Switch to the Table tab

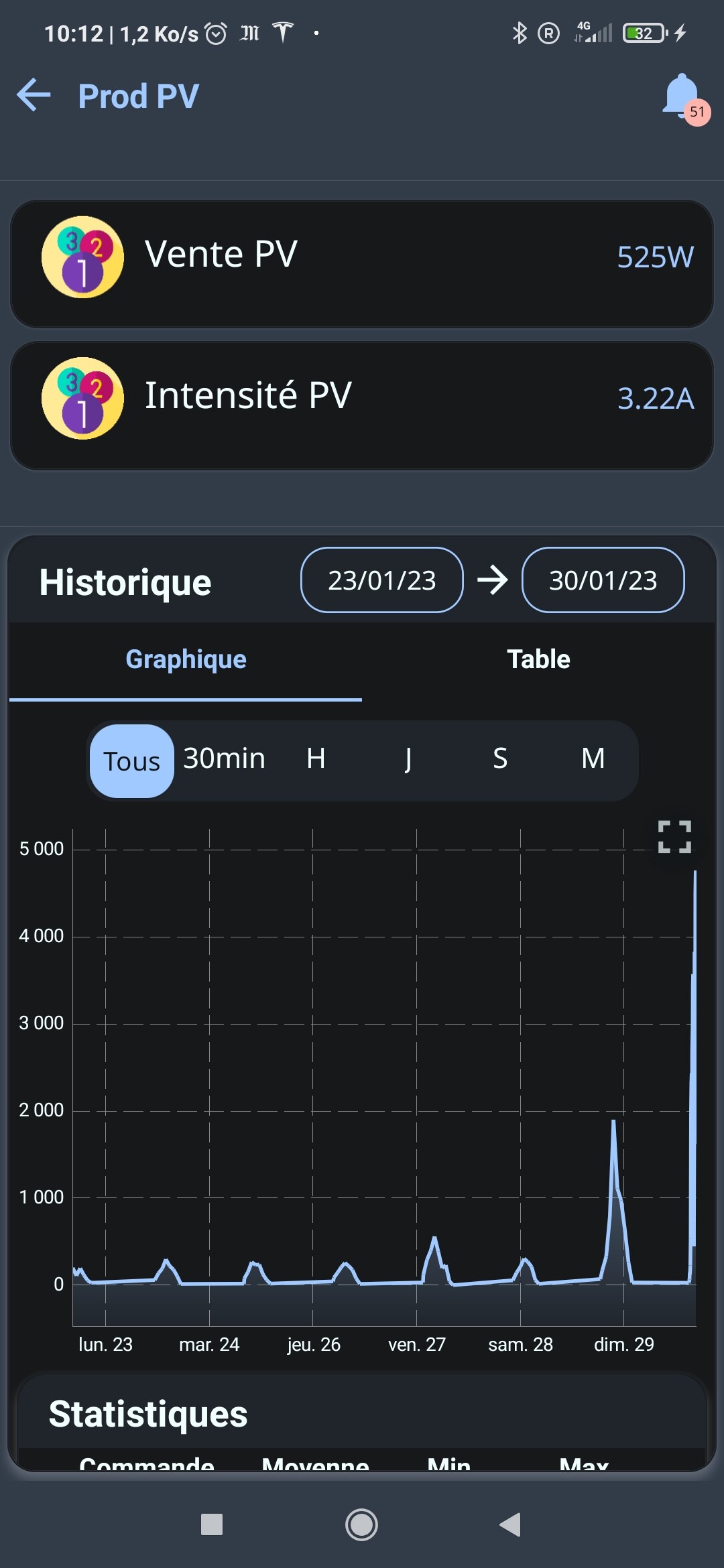click(538, 660)
